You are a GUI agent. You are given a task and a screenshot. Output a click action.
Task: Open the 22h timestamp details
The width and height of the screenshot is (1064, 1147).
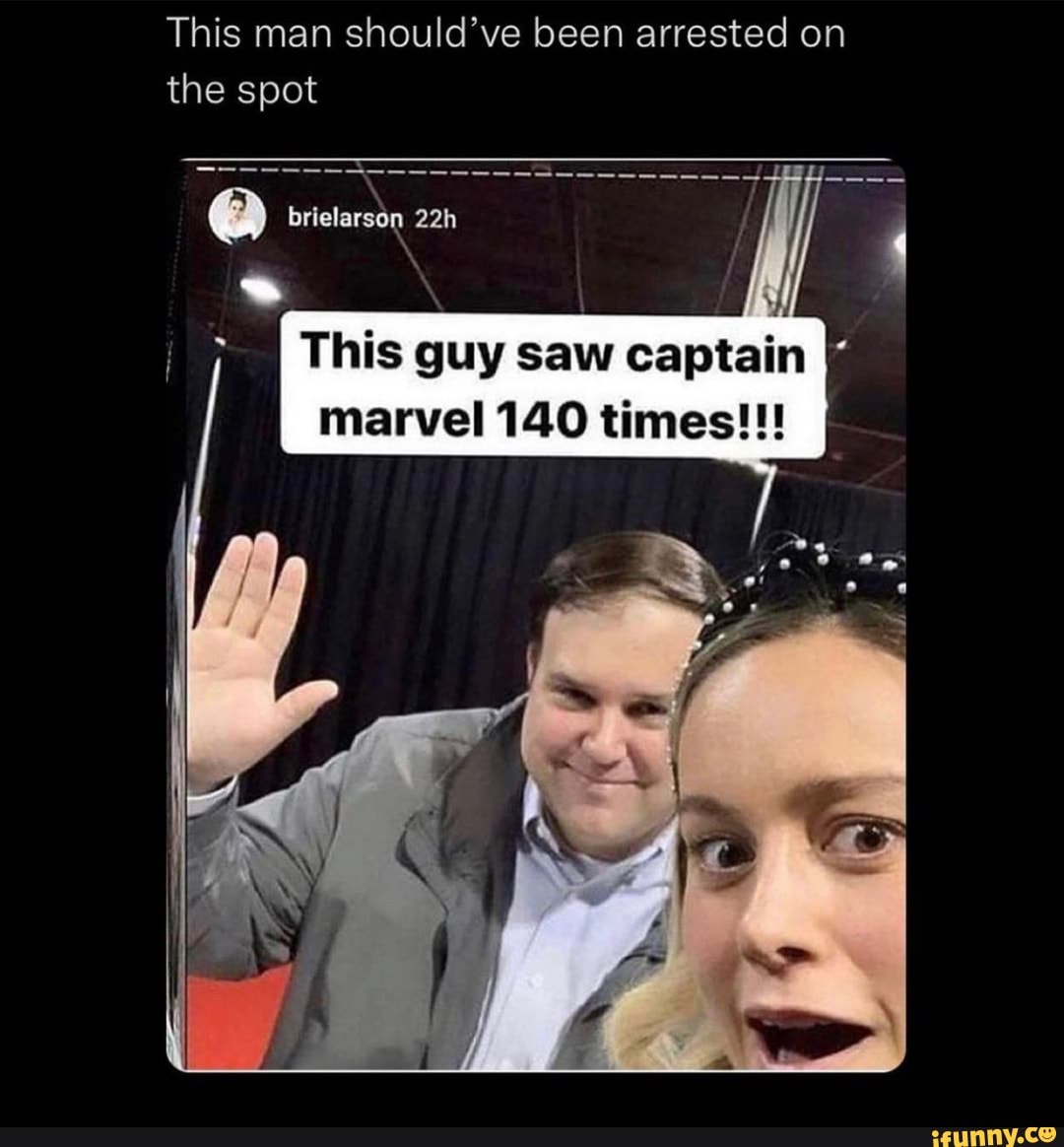pos(433,220)
